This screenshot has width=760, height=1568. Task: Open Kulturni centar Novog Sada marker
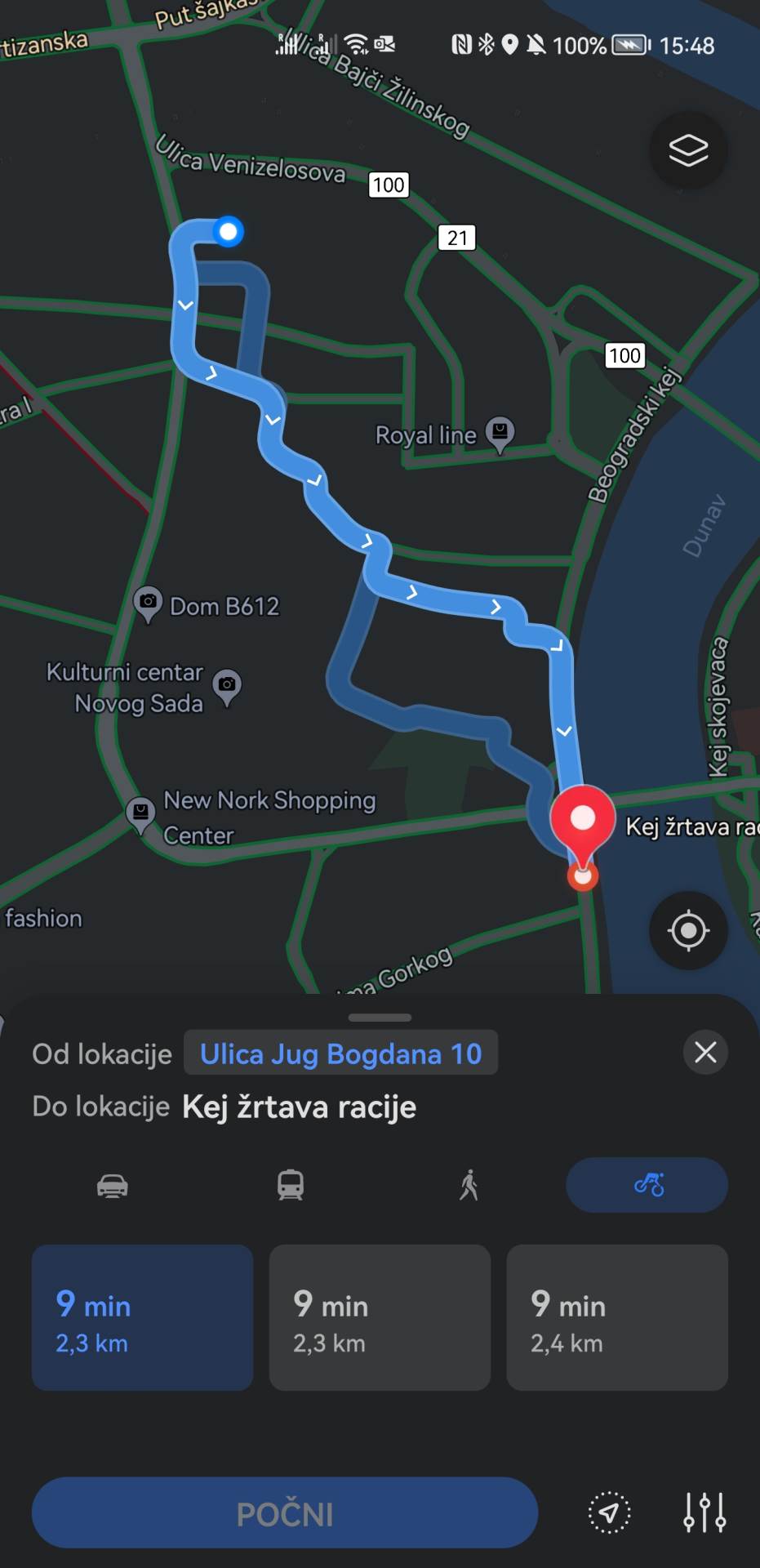(227, 685)
